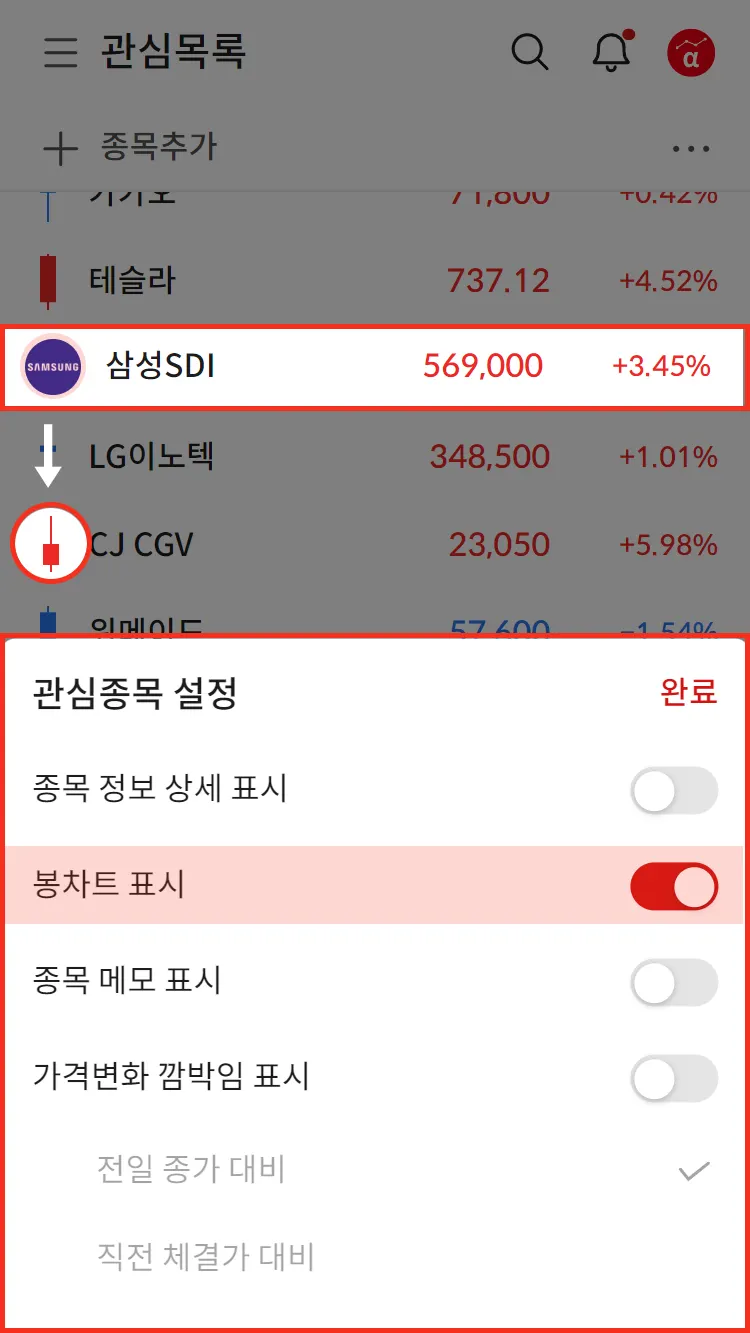Open the three-dot overflow menu
Viewport: 750px width, 1333px height.
tap(691, 149)
